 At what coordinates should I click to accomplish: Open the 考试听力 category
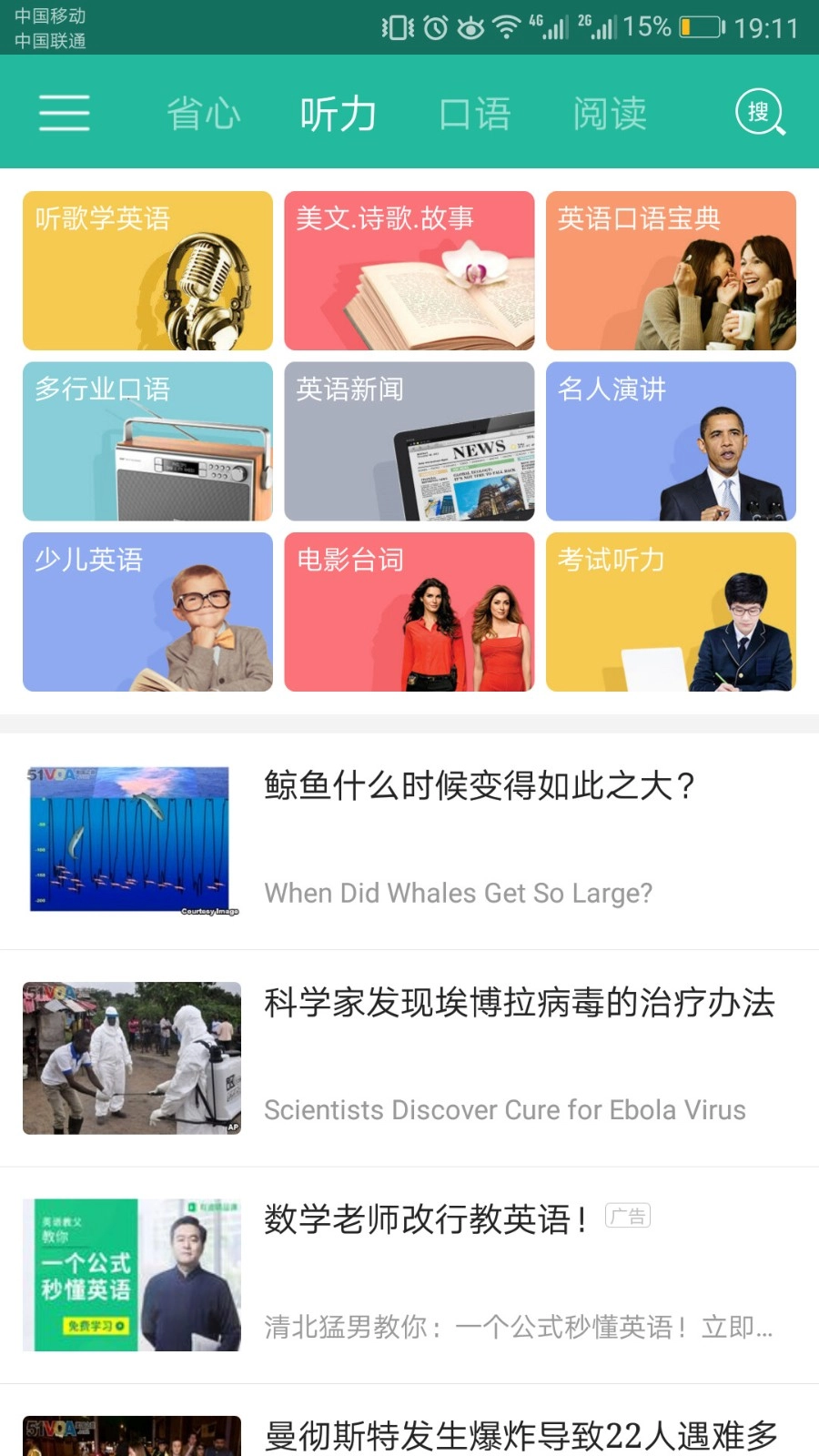[671, 612]
